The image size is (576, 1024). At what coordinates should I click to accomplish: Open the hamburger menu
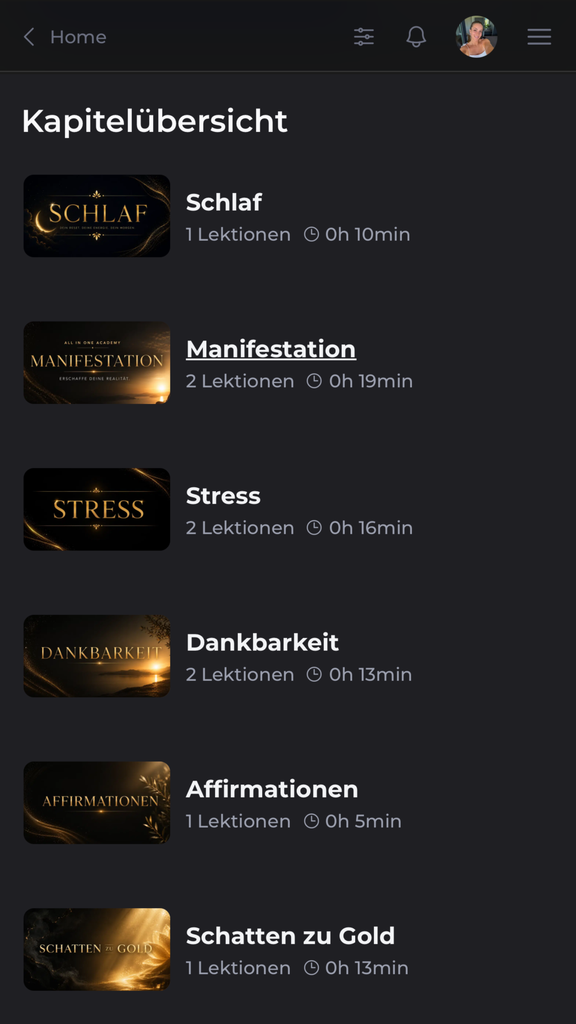tap(539, 37)
